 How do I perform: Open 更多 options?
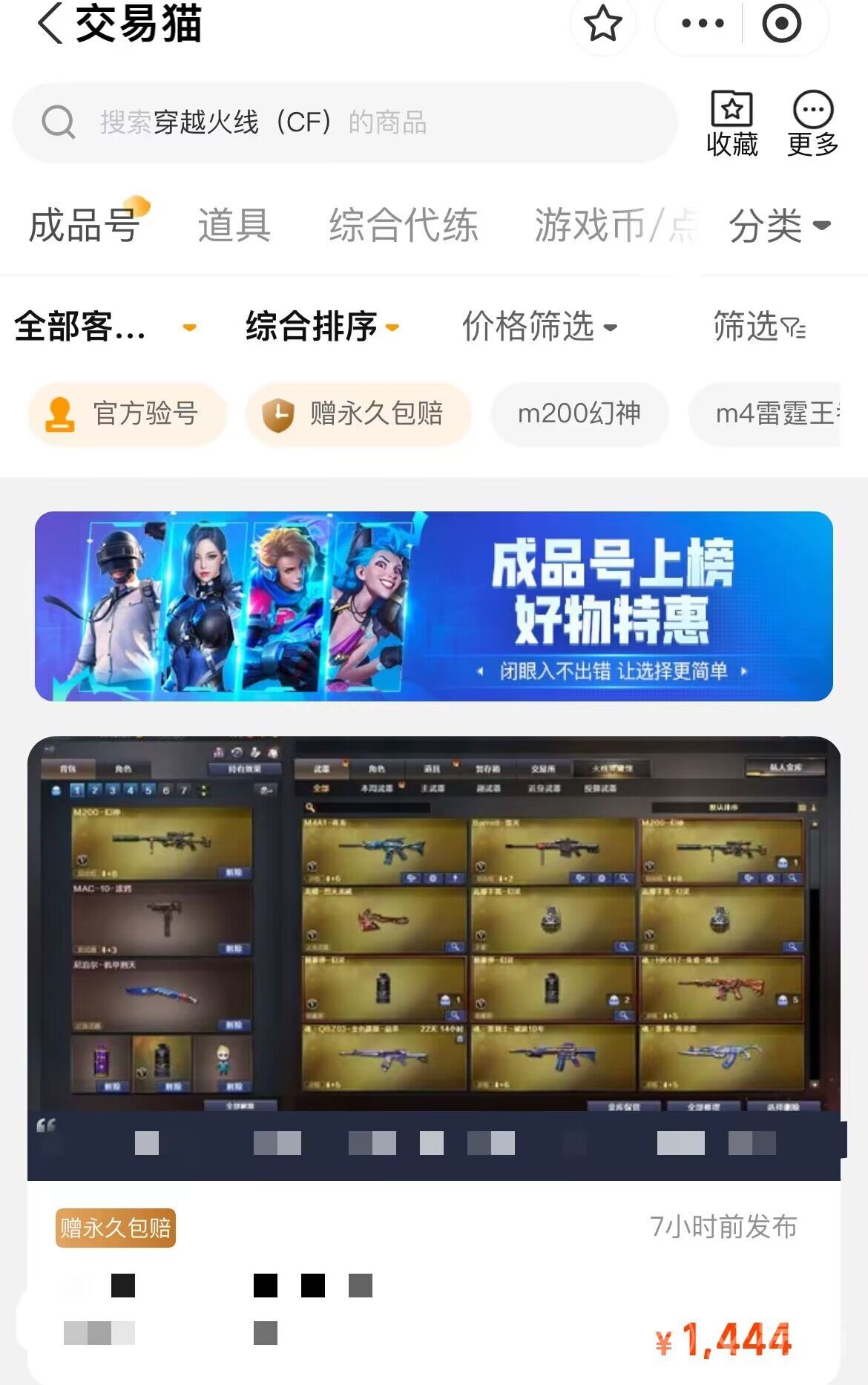[x=813, y=124]
